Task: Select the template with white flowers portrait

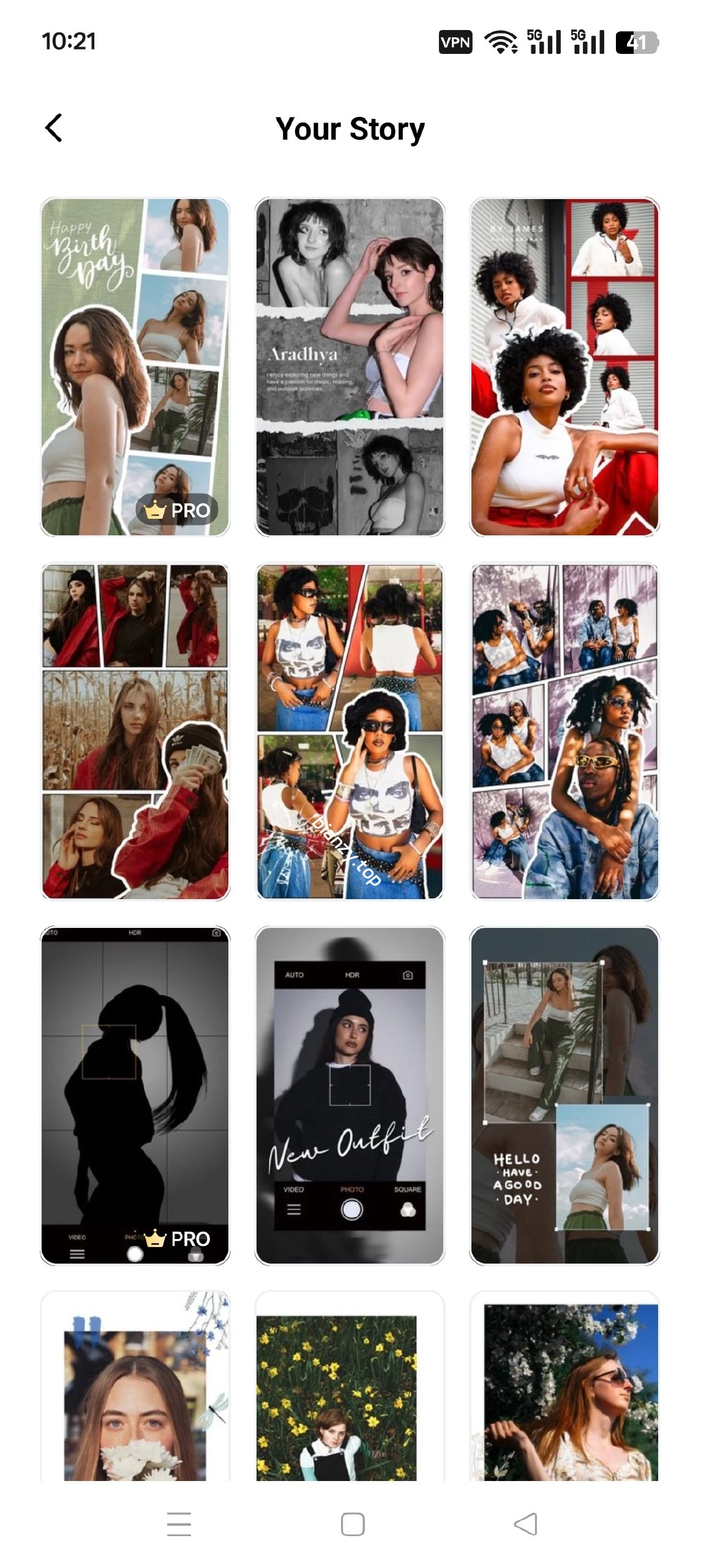Action: [x=135, y=1387]
